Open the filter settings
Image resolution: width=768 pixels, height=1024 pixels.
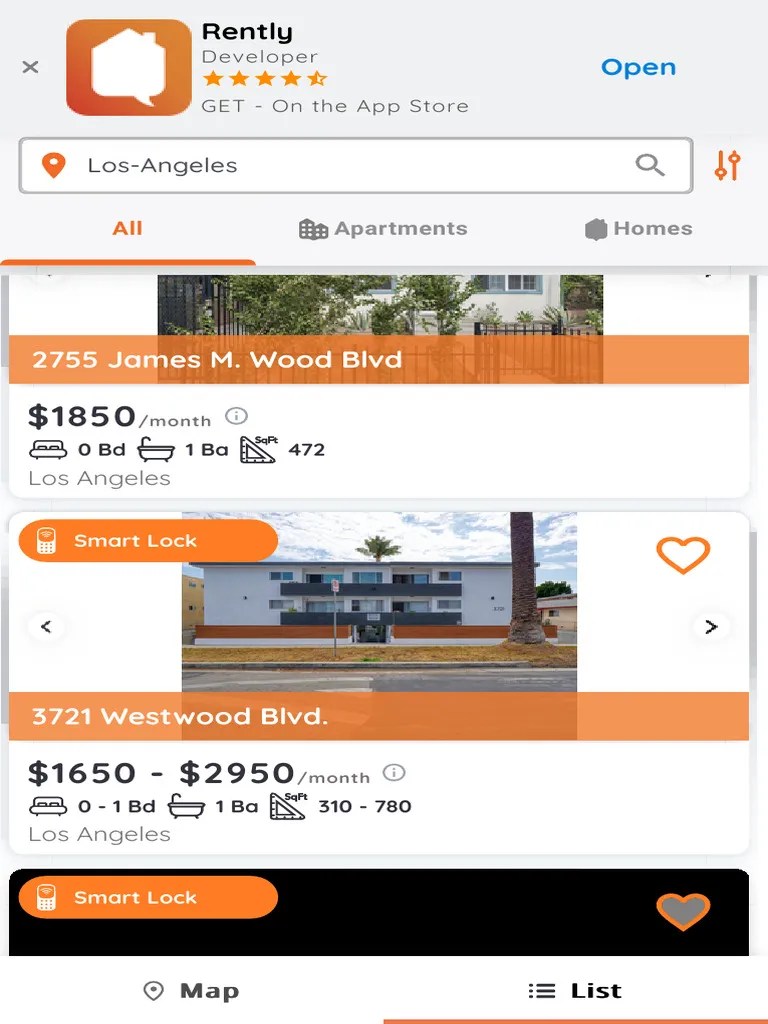coord(727,166)
